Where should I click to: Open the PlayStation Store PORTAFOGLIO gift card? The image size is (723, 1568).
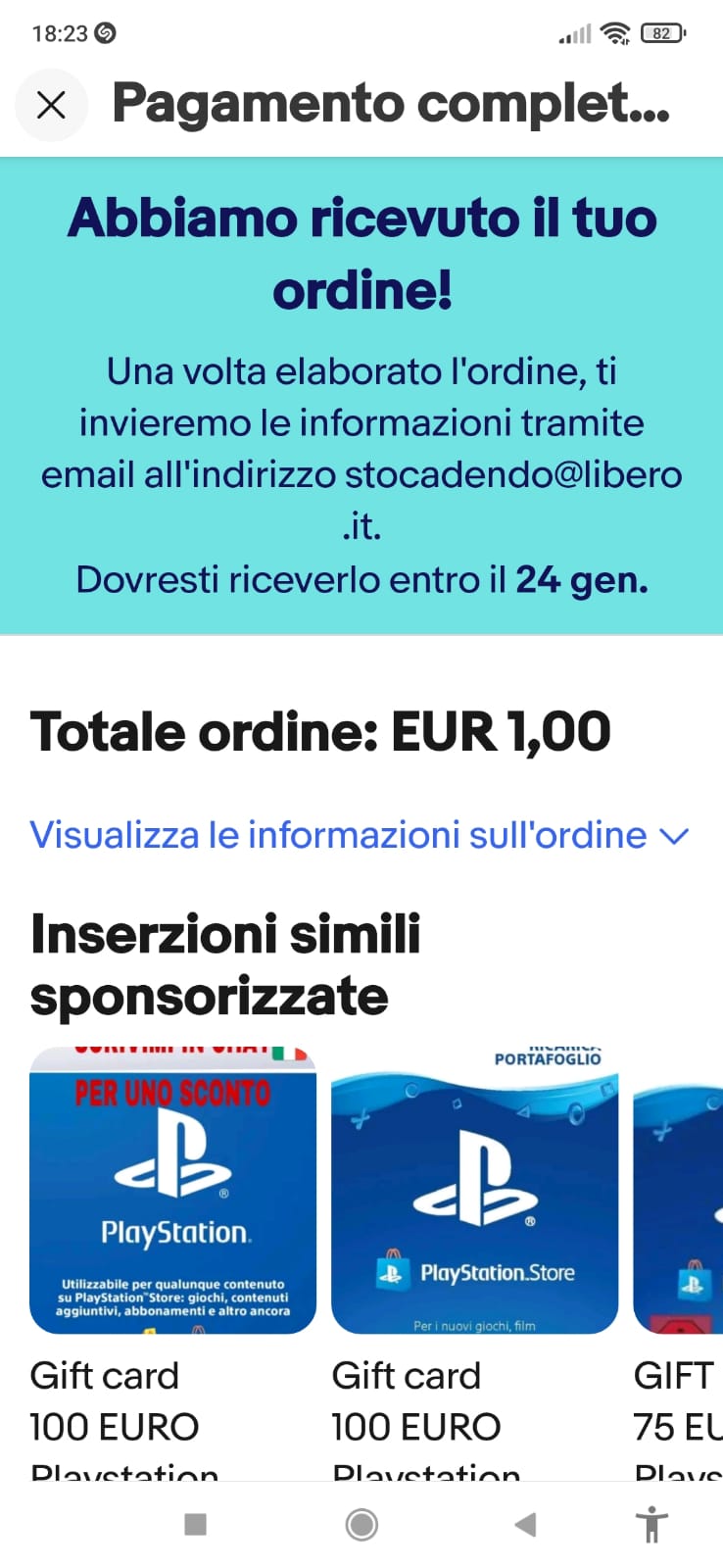click(474, 1190)
